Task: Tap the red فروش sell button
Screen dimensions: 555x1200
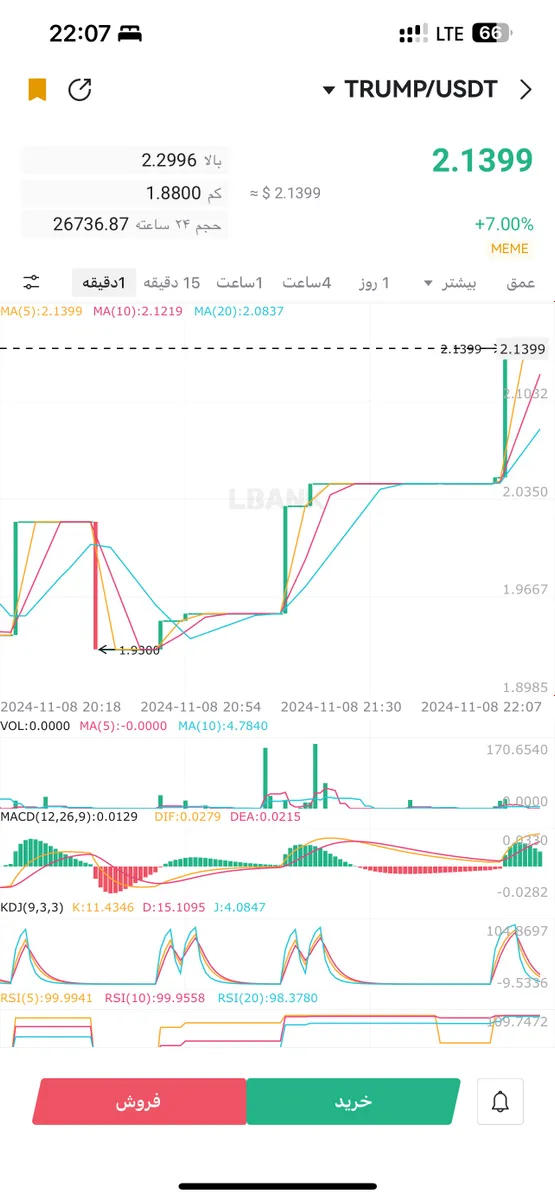Action: point(139,1102)
